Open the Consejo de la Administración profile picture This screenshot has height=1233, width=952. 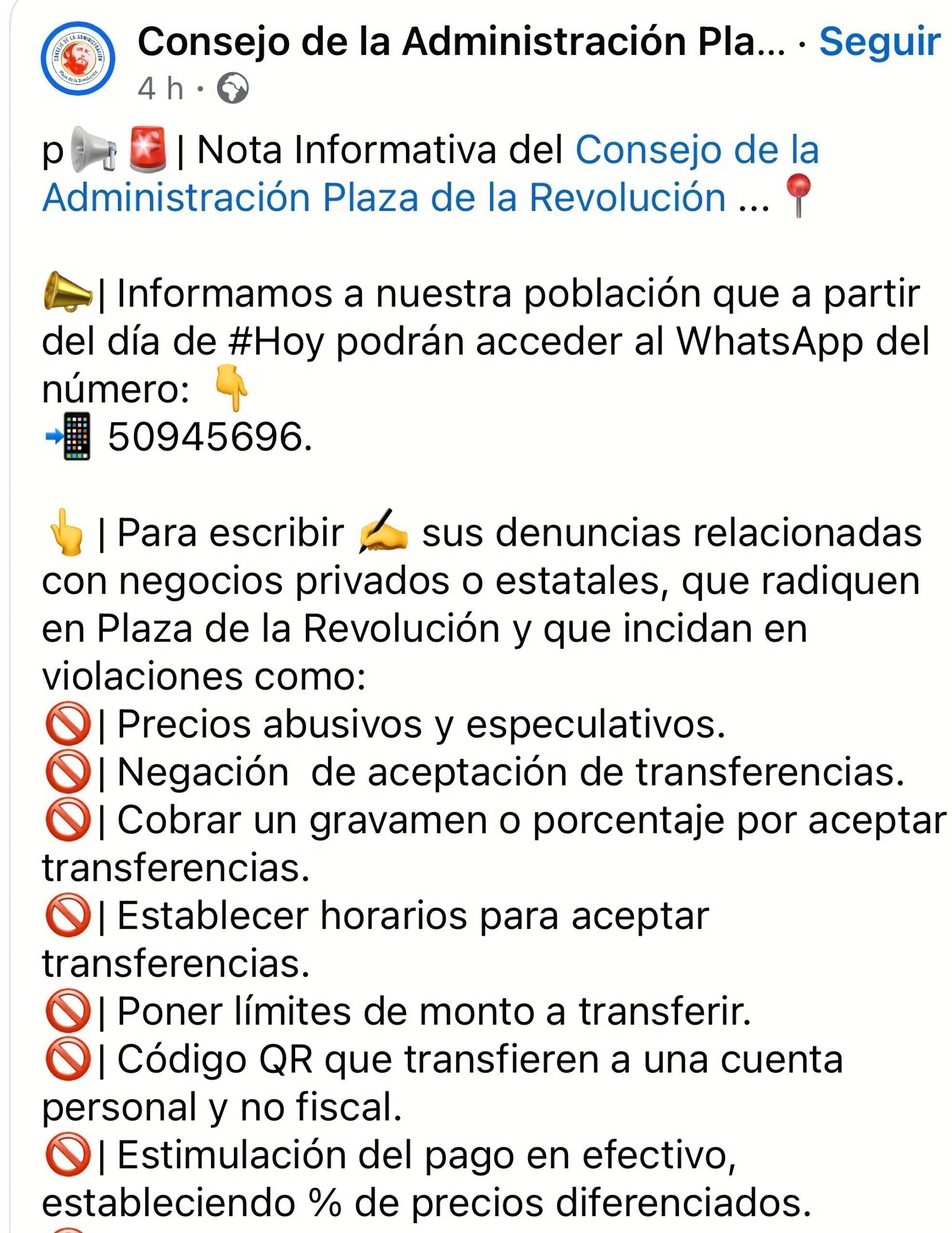(x=78, y=58)
